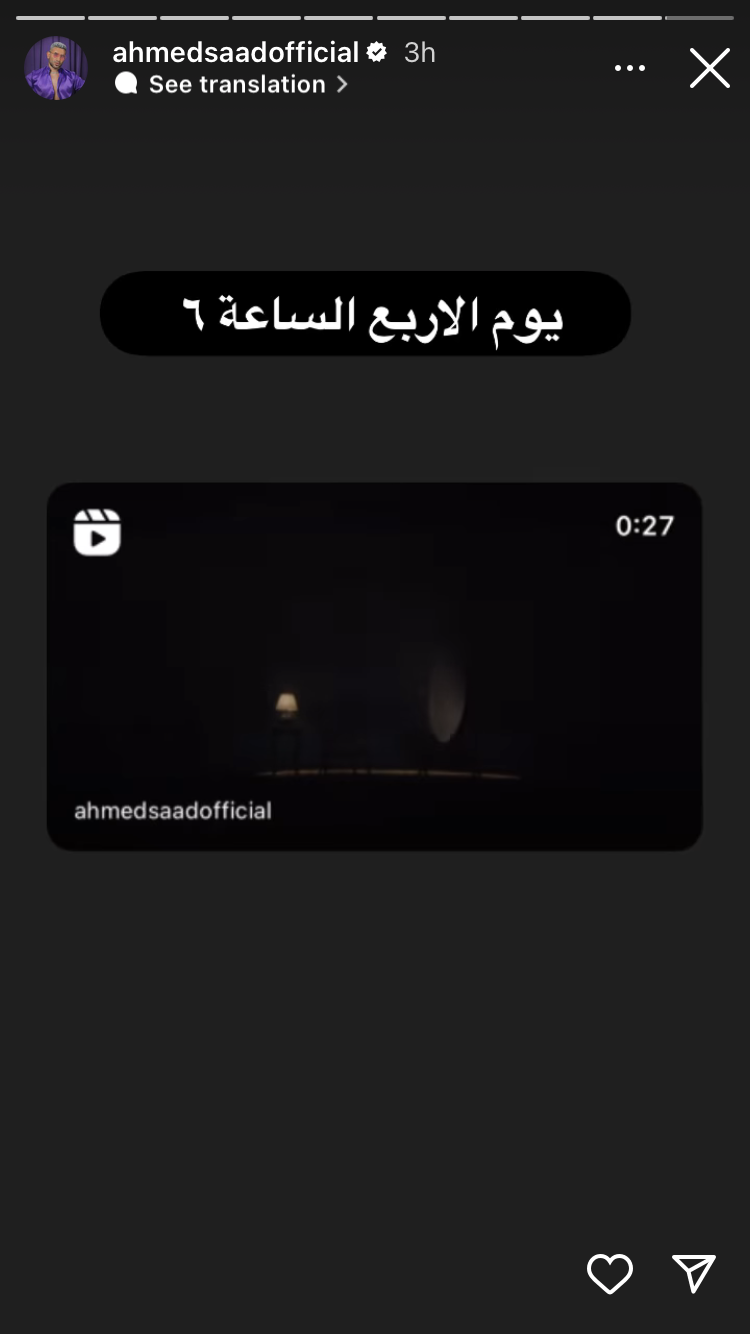The height and width of the screenshot is (1334, 750).
Task: Tap See translation link
Action: tap(237, 85)
